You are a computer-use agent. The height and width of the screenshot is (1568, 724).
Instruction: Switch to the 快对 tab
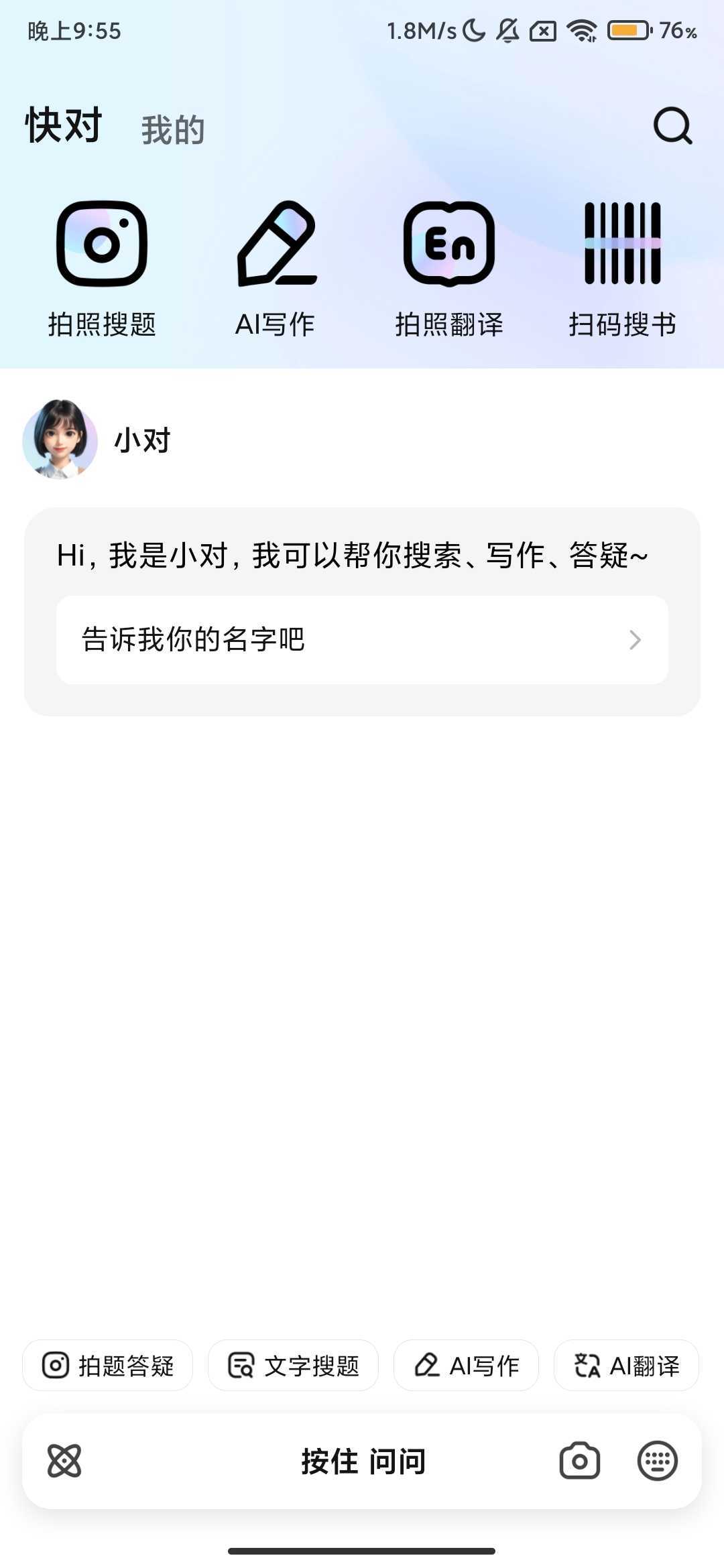point(64,125)
